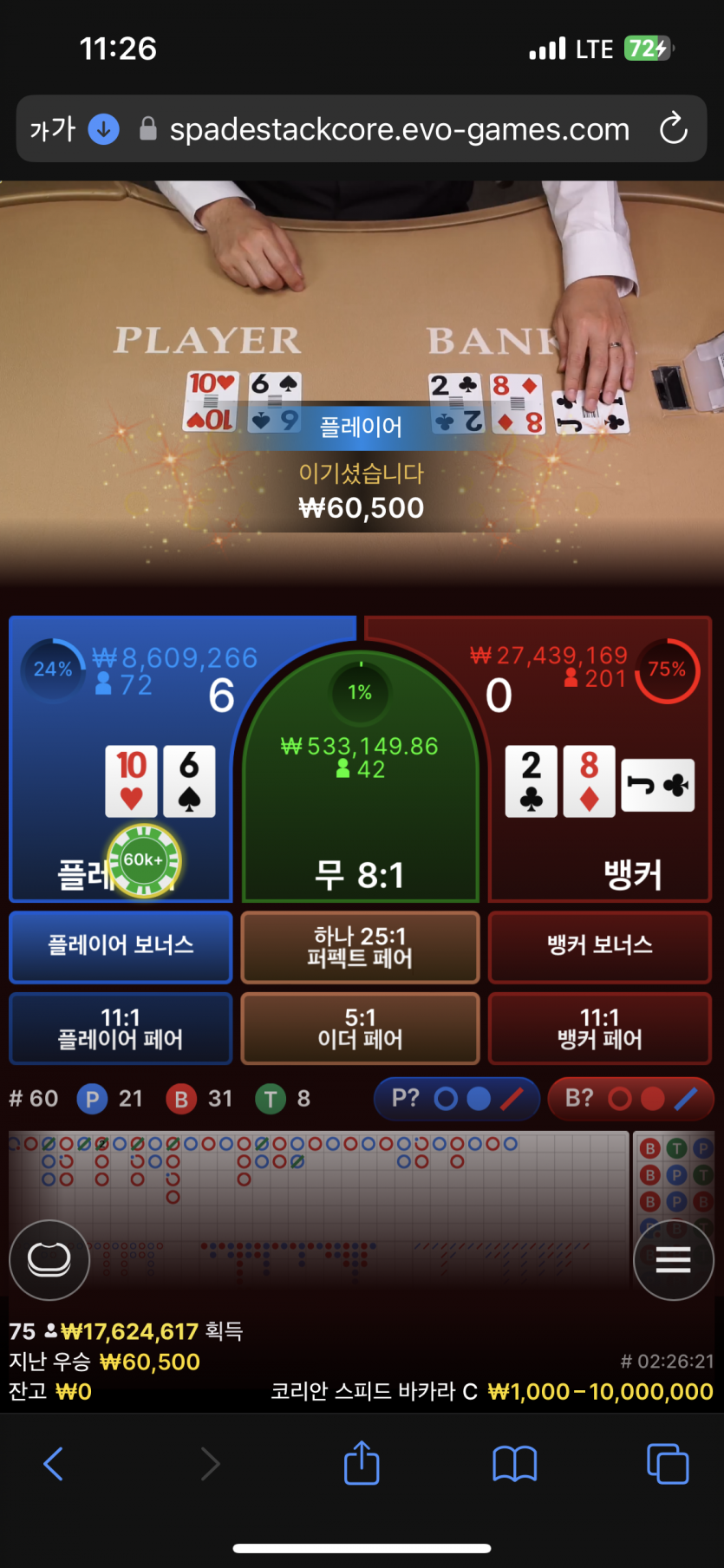Reload the page
724x1568 pixels.
[x=673, y=130]
